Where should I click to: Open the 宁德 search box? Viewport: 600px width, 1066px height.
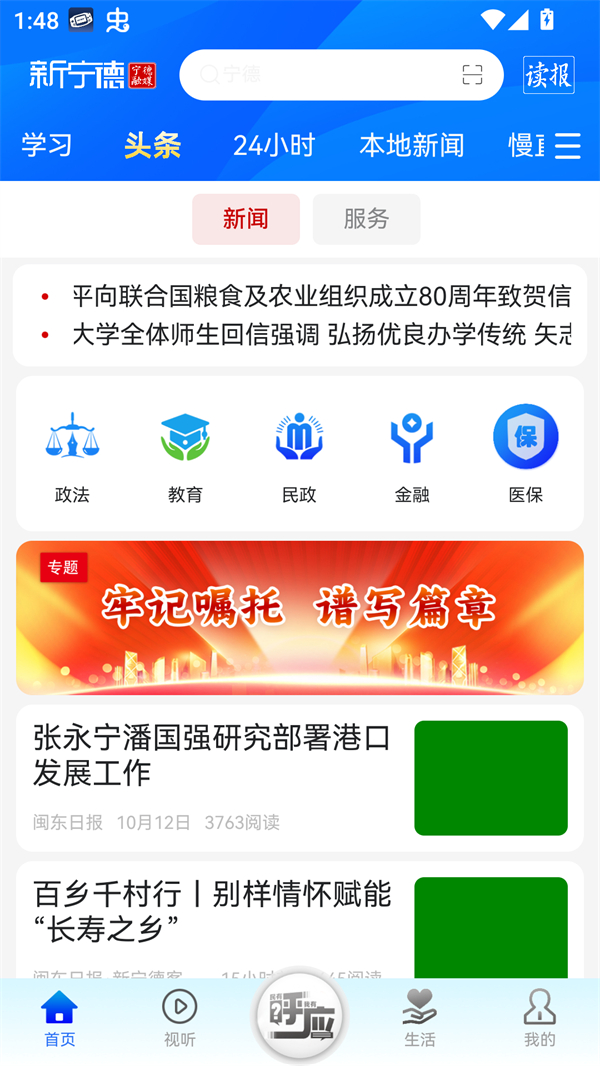320,75
